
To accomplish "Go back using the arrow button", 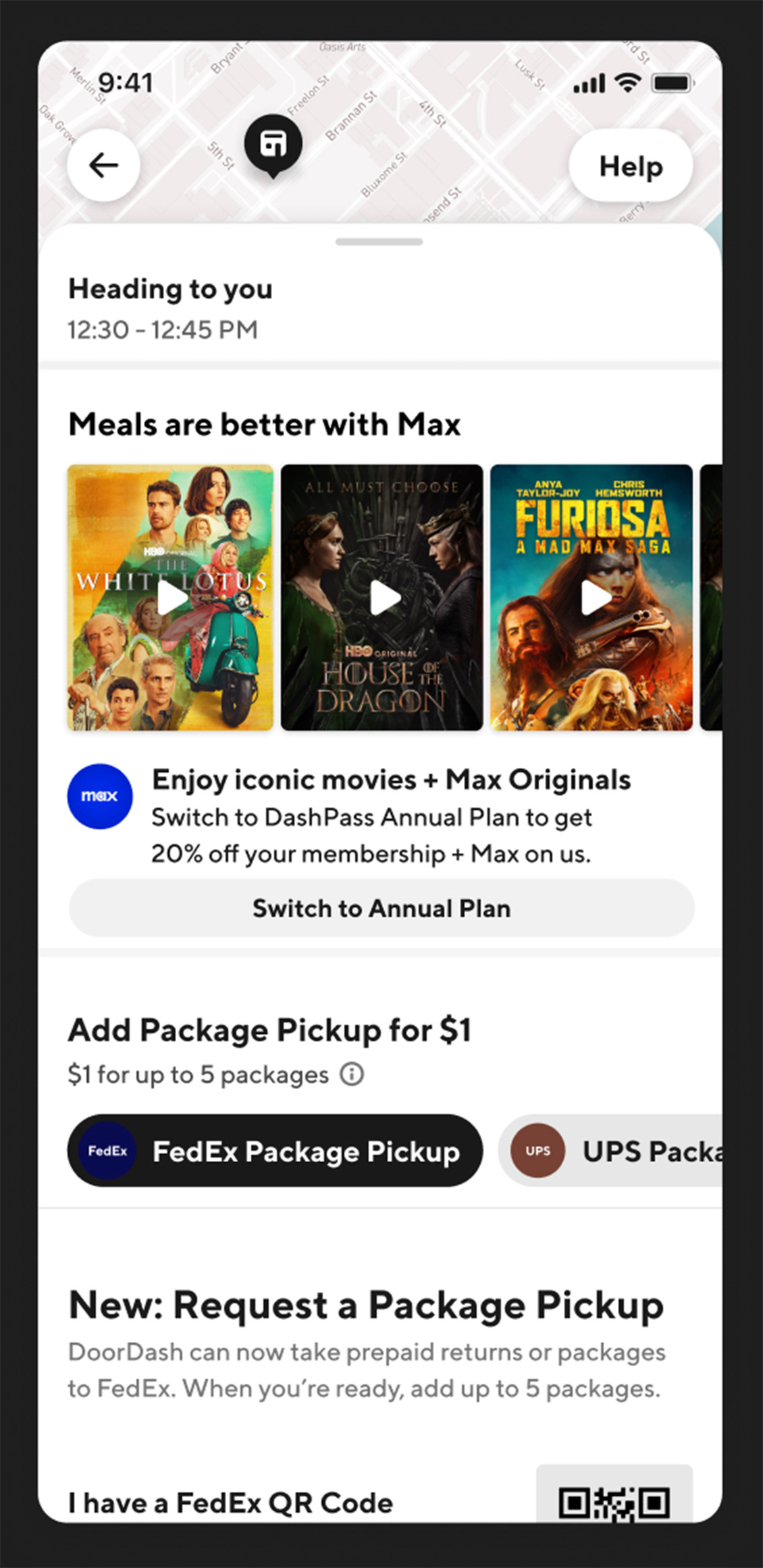I will tap(103, 165).
